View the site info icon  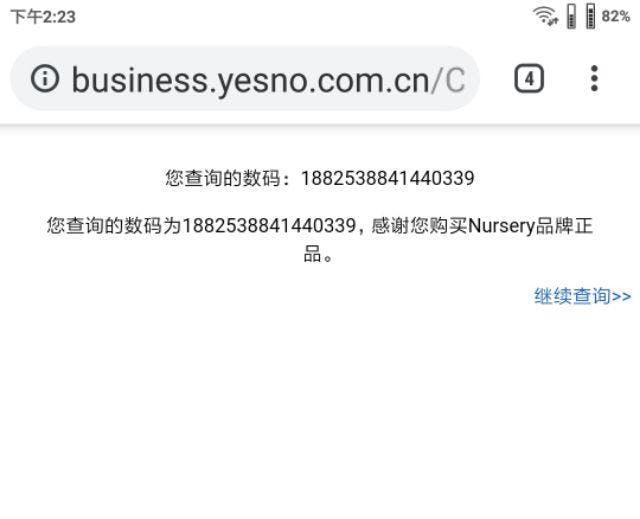(x=45, y=79)
